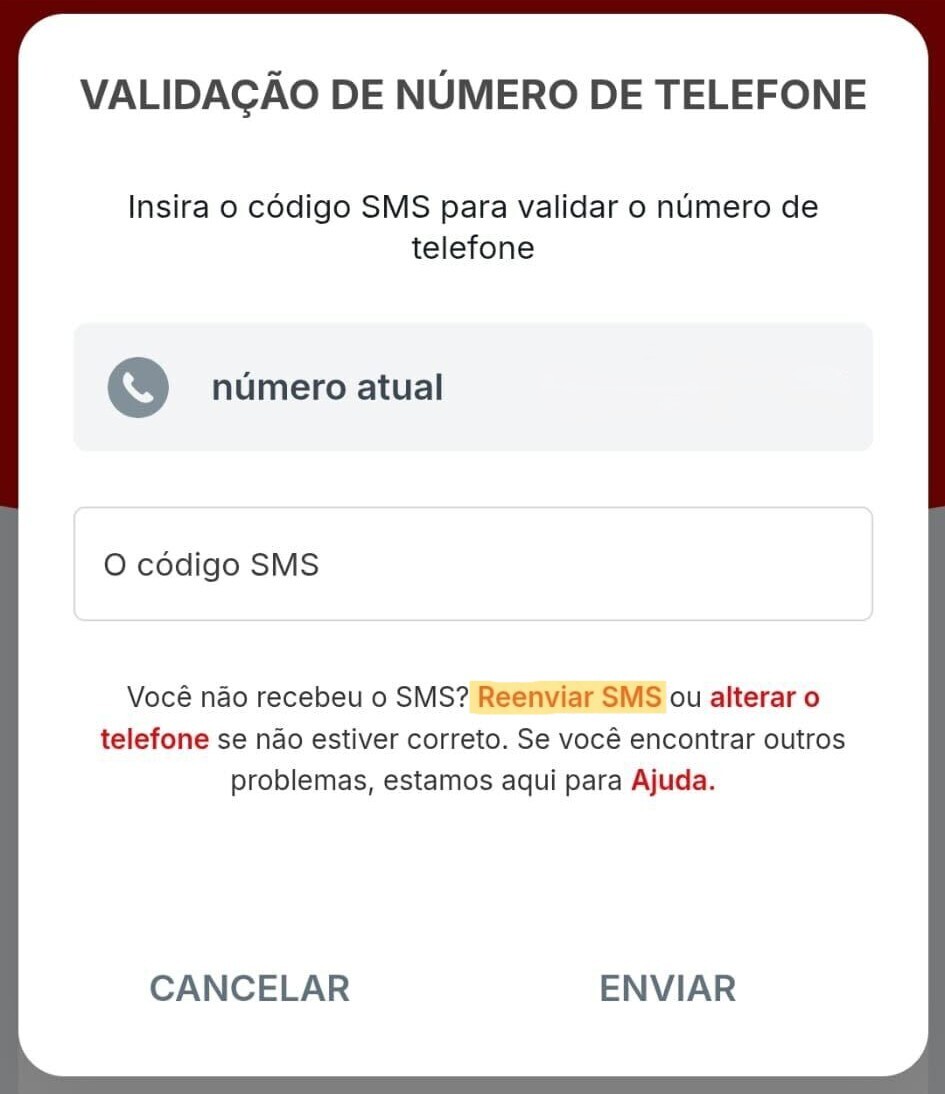
Task: Click the dialog title VALIDAÇÃO DE NÚMERO DE TELEFONE
Action: (472, 93)
